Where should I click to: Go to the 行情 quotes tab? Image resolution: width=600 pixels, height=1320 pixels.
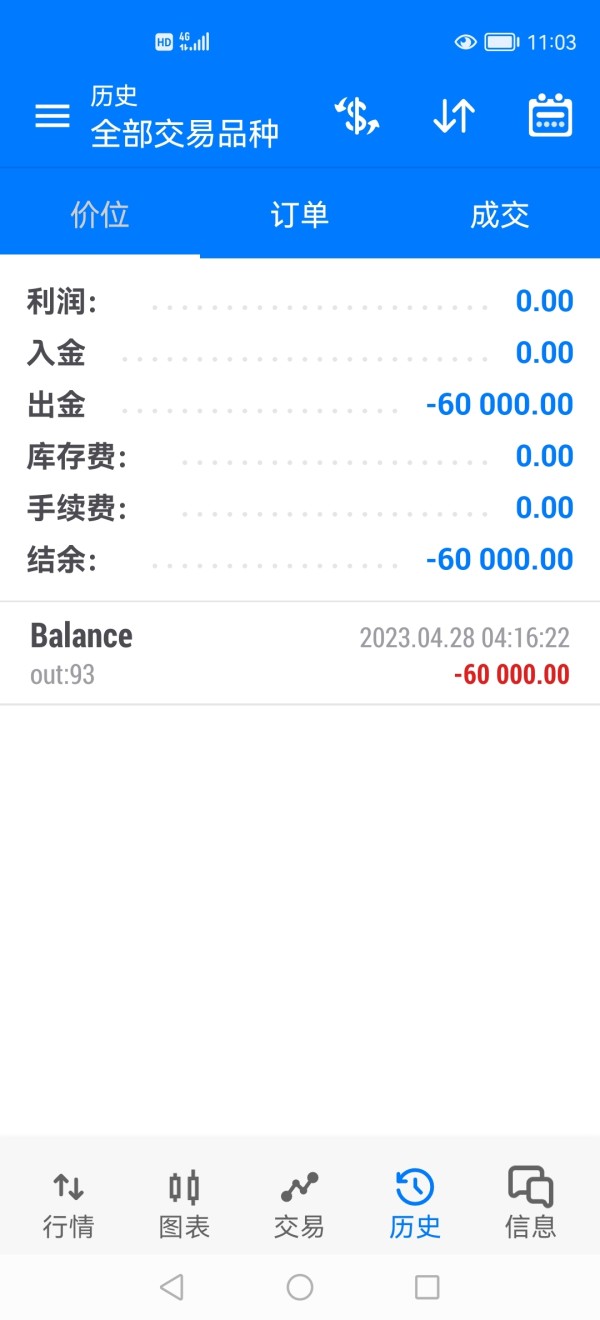pyautogui.click(x=68, y=1204)
